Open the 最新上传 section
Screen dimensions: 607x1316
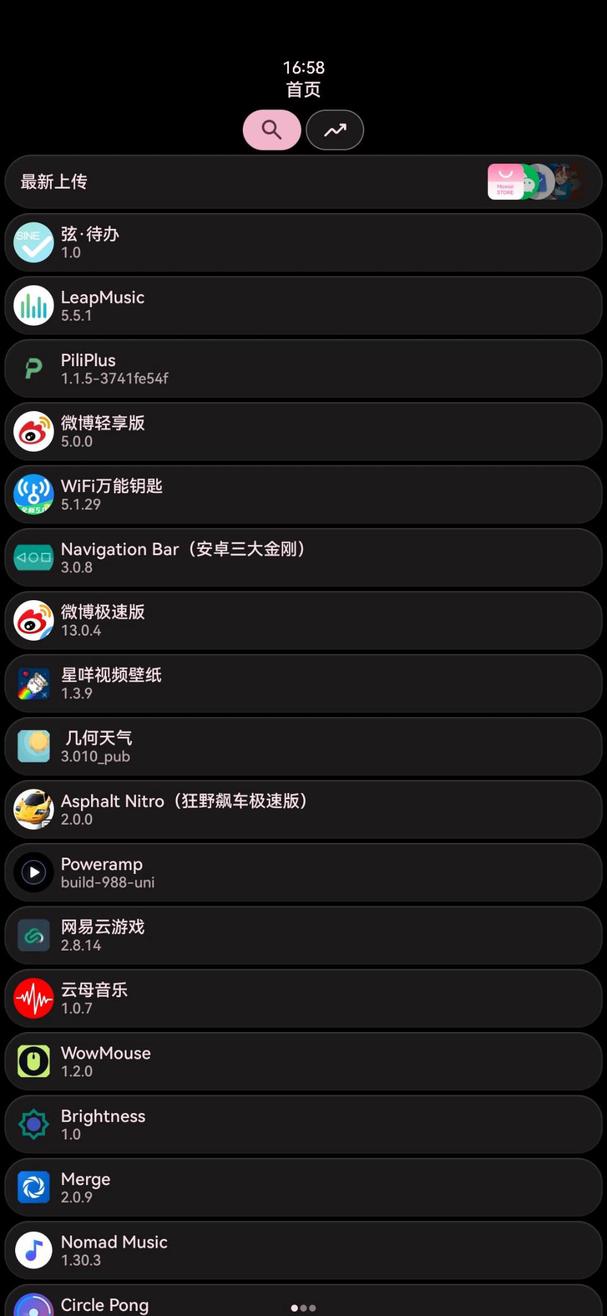[x=303, y=182]
